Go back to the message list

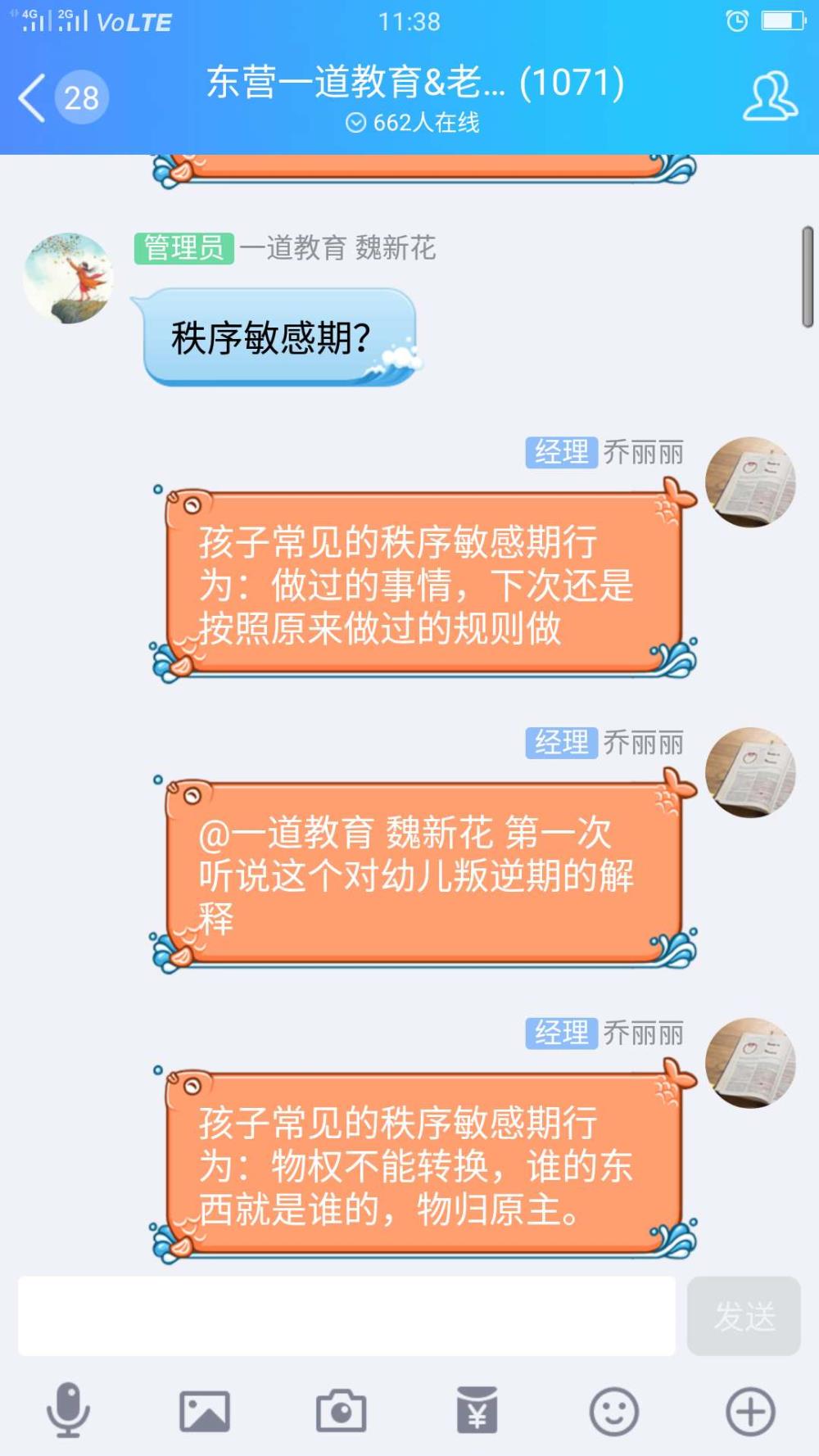[x=63, y=97]
